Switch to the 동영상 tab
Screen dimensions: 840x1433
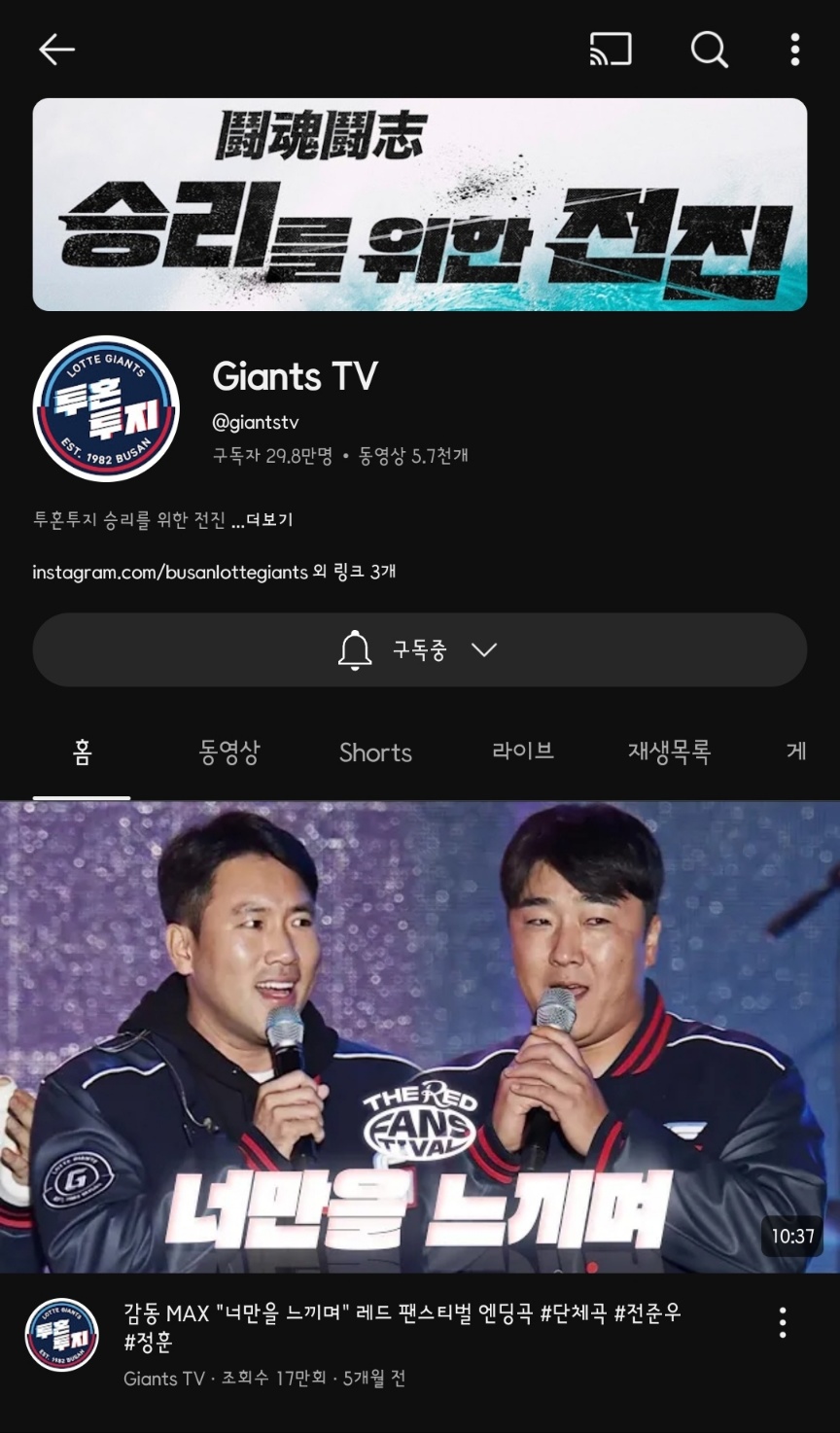coord(229,752)
